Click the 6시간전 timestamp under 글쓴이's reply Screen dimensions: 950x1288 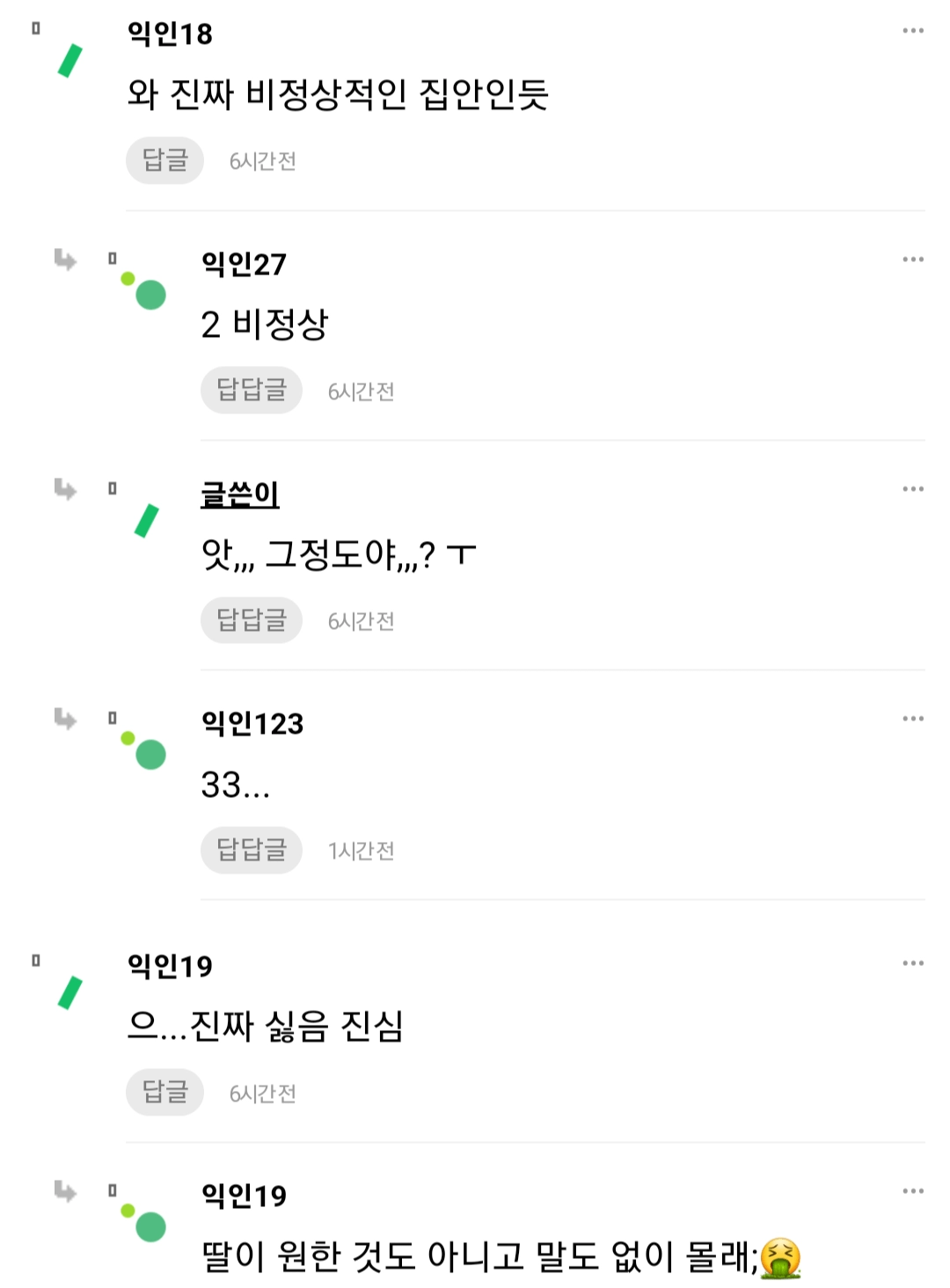click(362, 620)
